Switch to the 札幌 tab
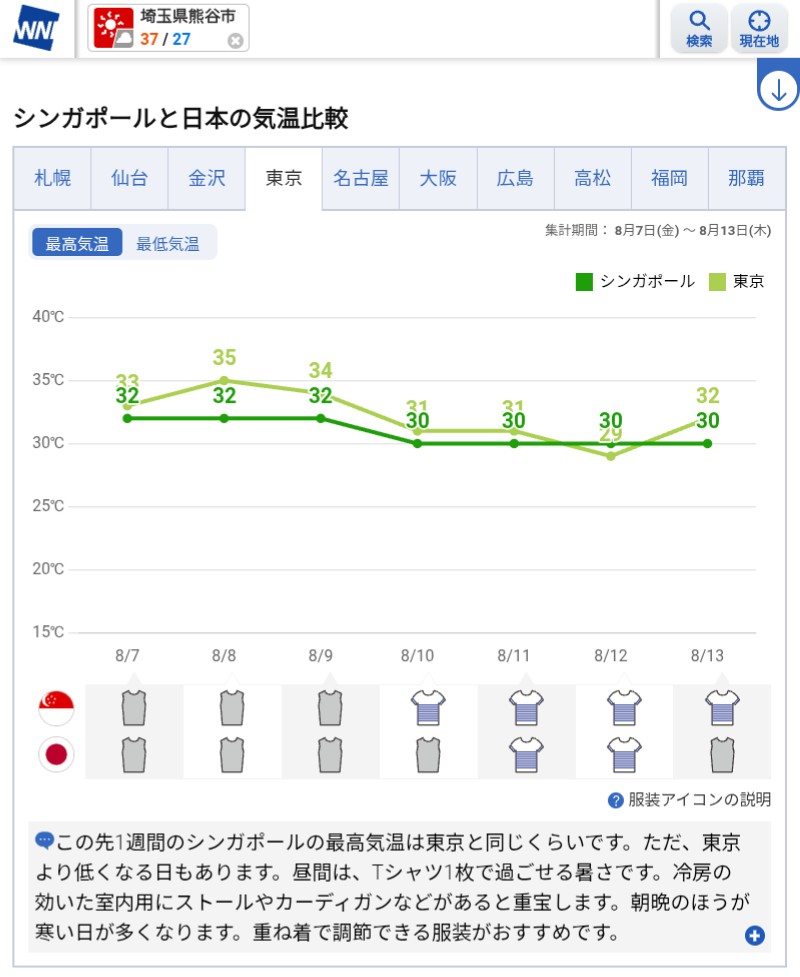The width and height of the screenshot is (800, 977). pyautogui.click(x=52, y=178)
